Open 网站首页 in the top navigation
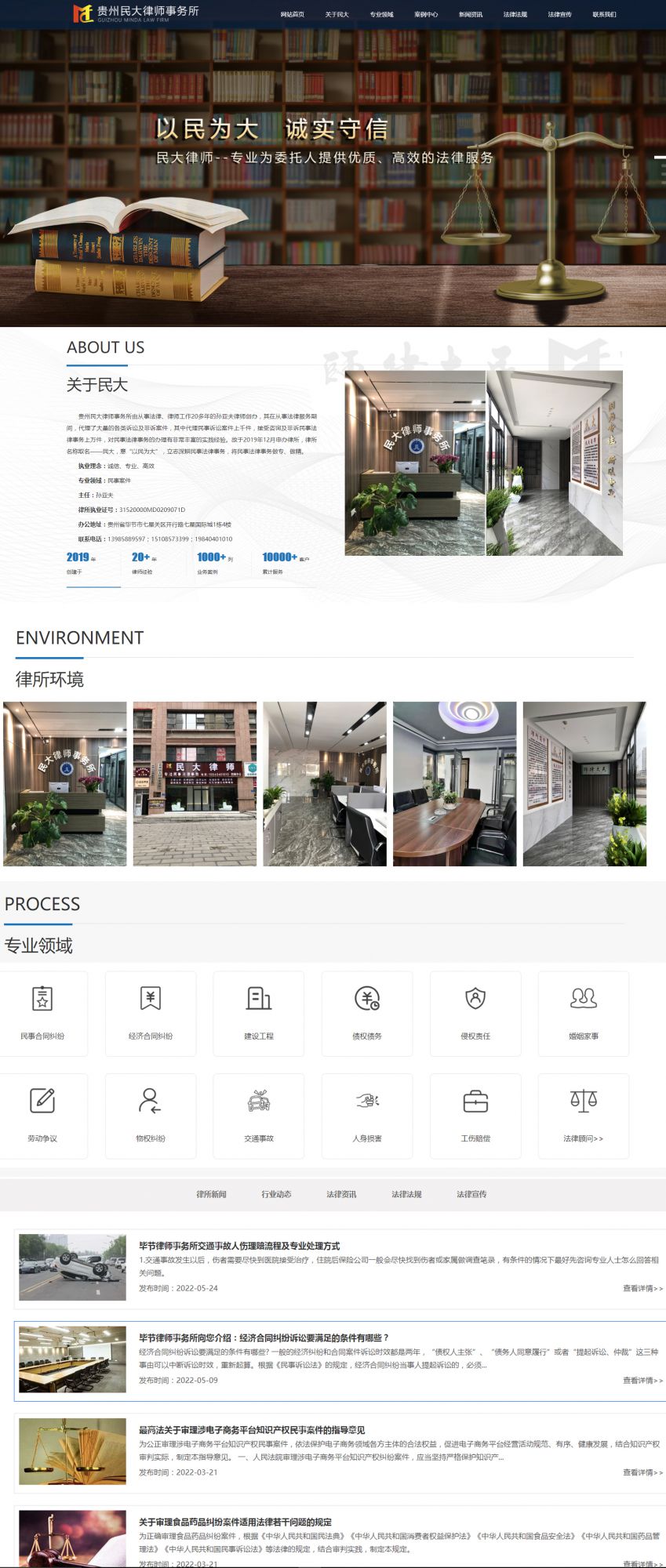 (x=292, y=14)
